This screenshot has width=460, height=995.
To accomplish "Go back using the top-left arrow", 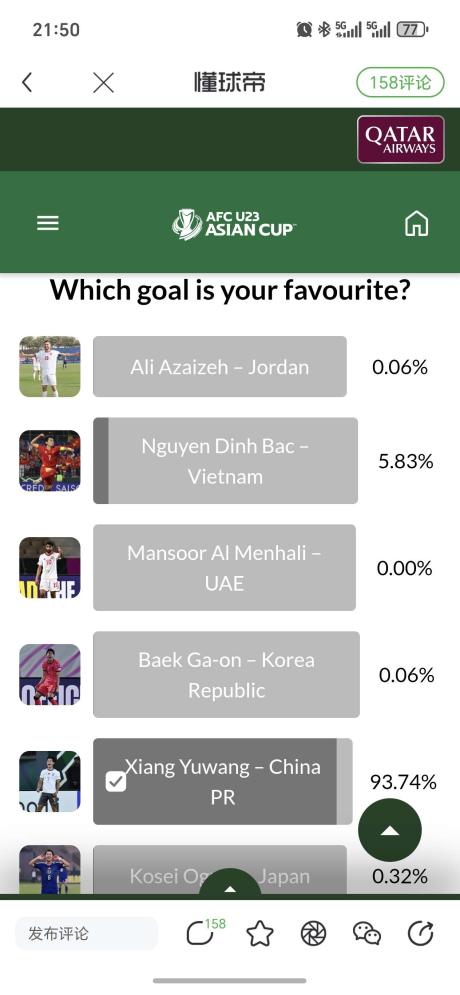I will pyautogui.click(x=27, y=82).
